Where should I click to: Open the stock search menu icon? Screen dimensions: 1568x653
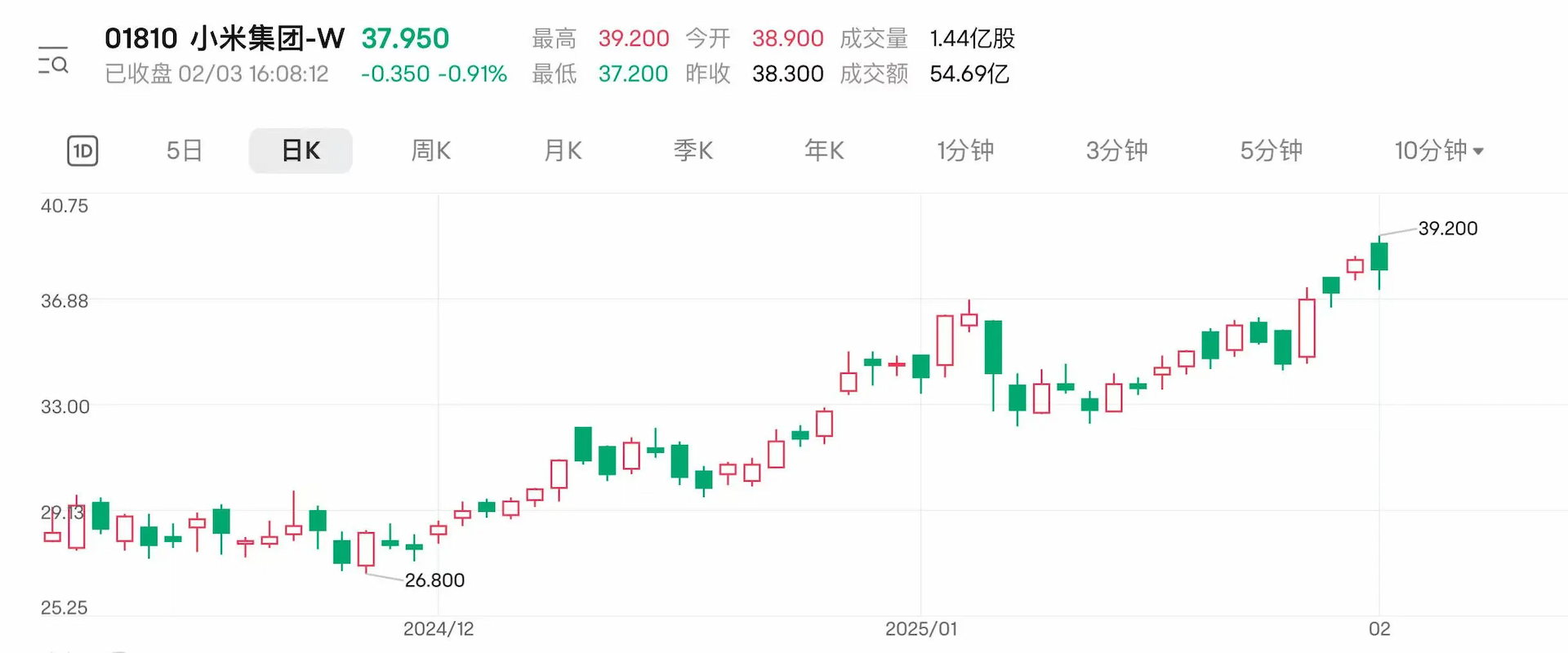pyautogui.click(x=54, y=60)
